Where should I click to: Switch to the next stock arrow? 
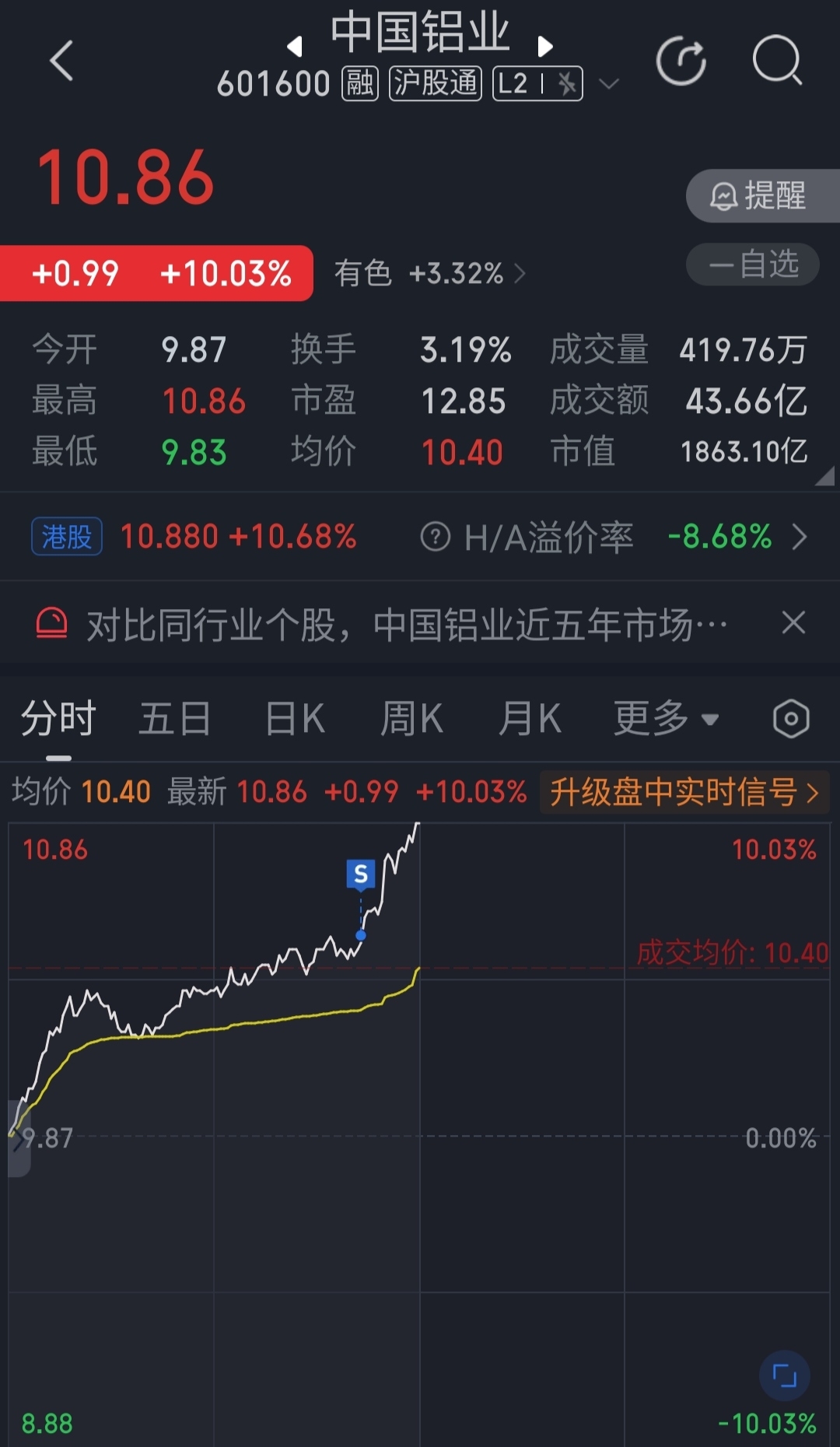pos(545,47)
